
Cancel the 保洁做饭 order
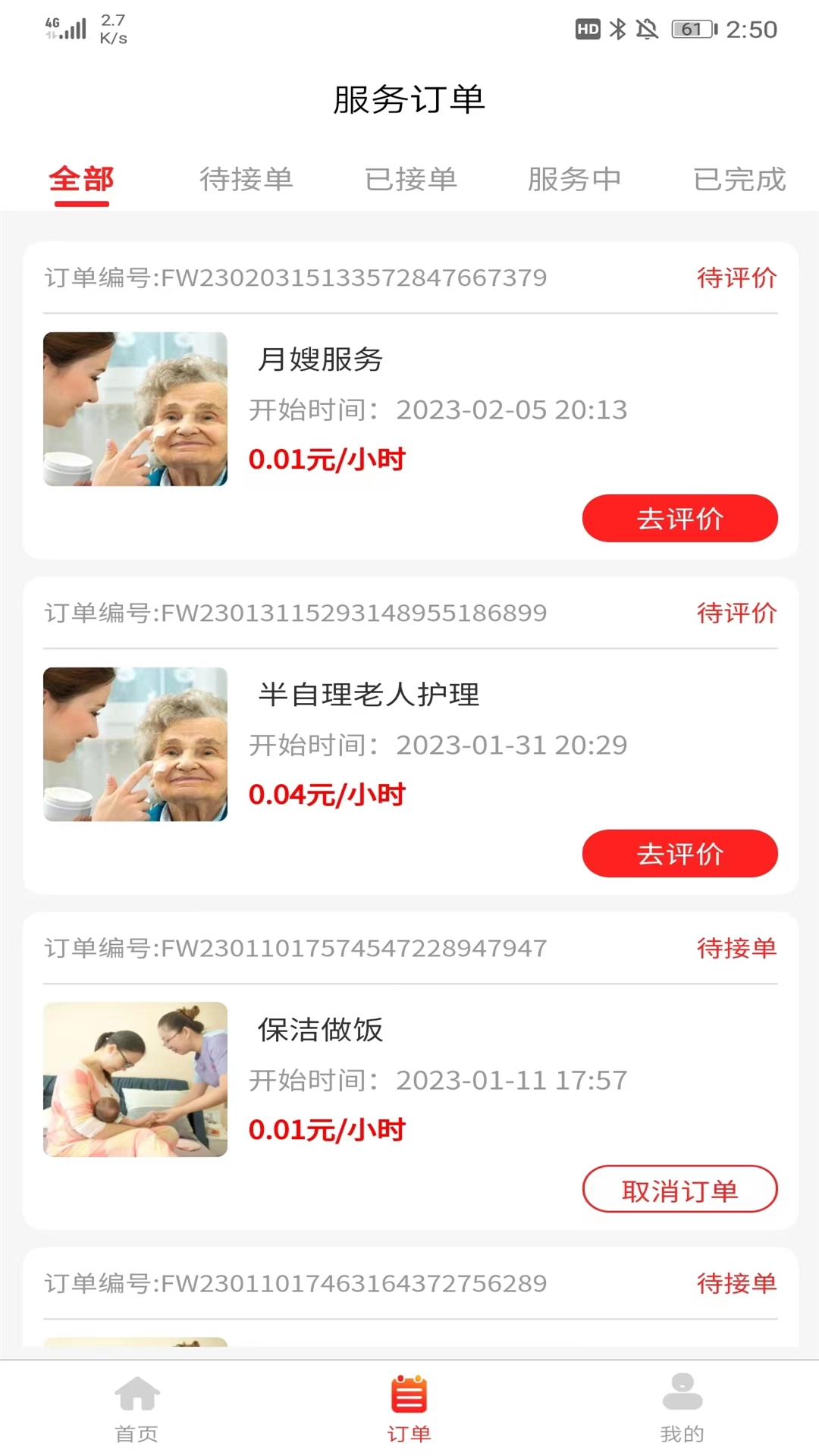pyautogui.click(x=679, y=1190)
